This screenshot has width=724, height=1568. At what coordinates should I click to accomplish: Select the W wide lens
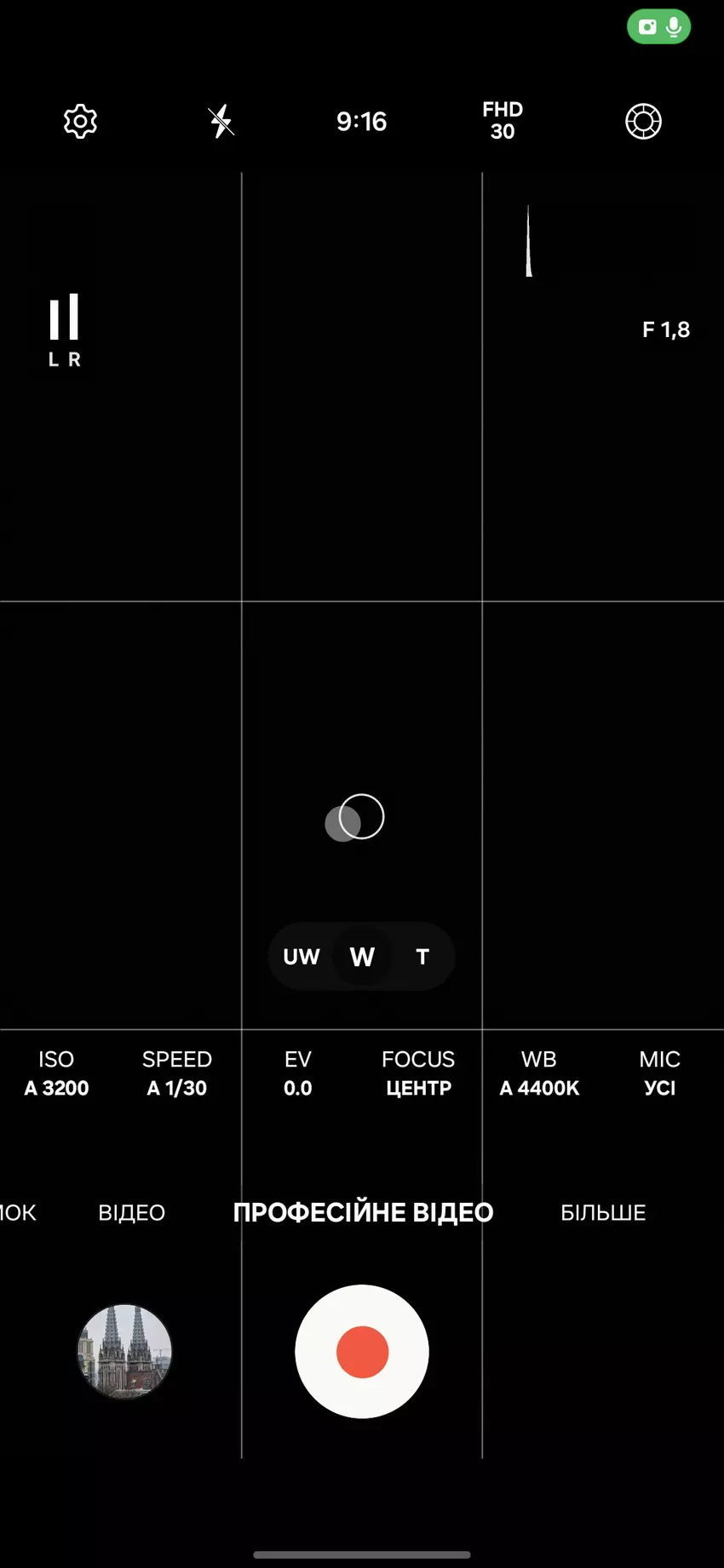click(x=362, y=957)
